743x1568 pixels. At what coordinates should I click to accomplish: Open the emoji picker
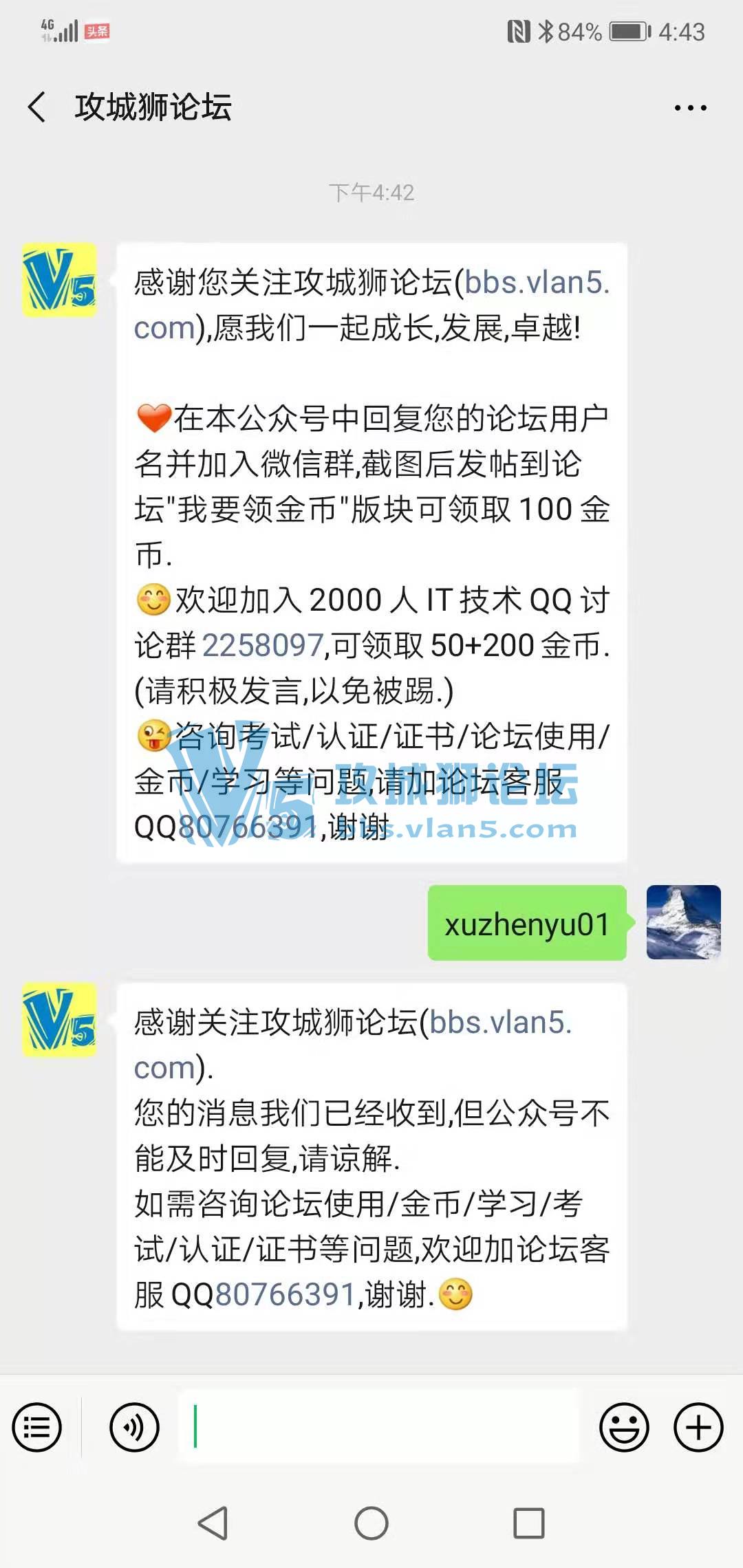[x=624, y=1428]
